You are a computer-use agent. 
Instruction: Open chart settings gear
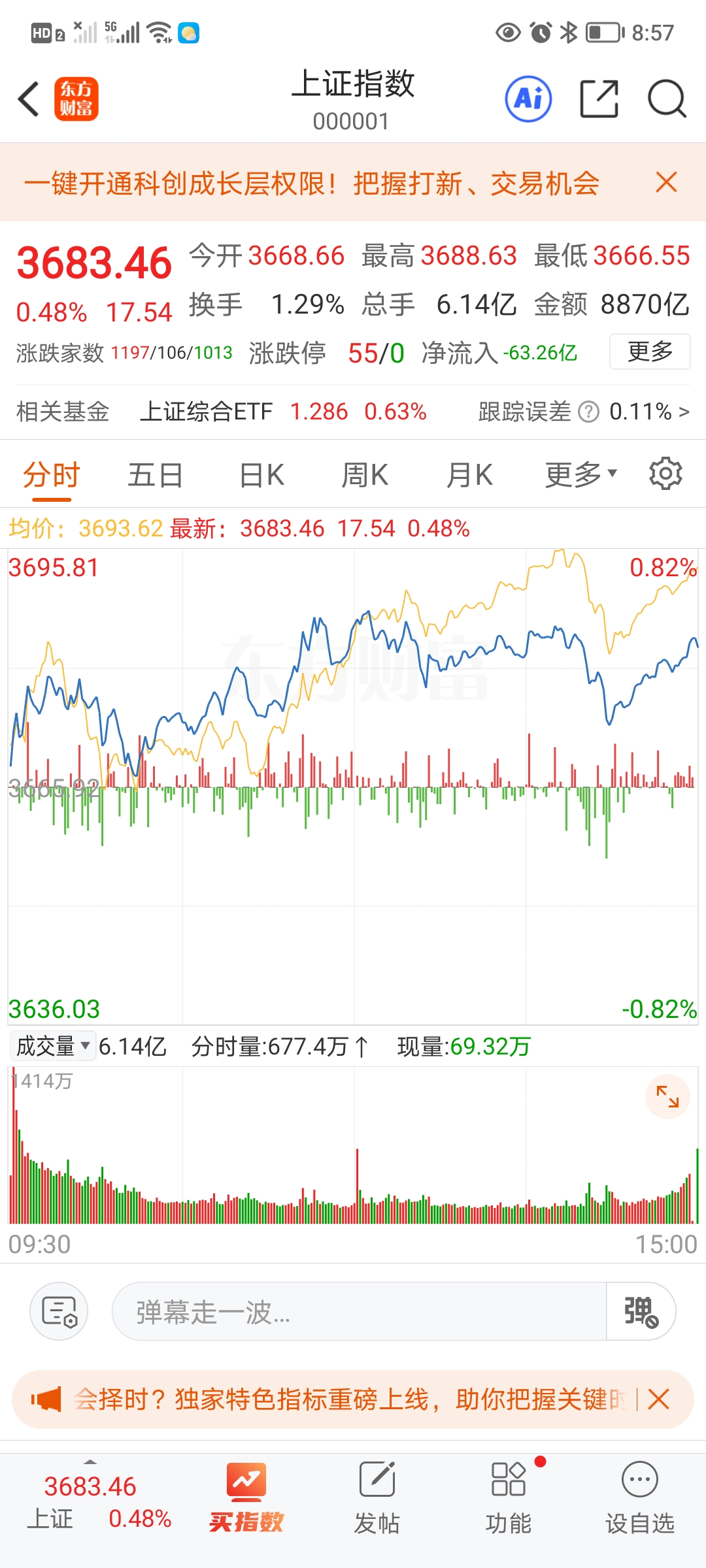coord(665,474)
